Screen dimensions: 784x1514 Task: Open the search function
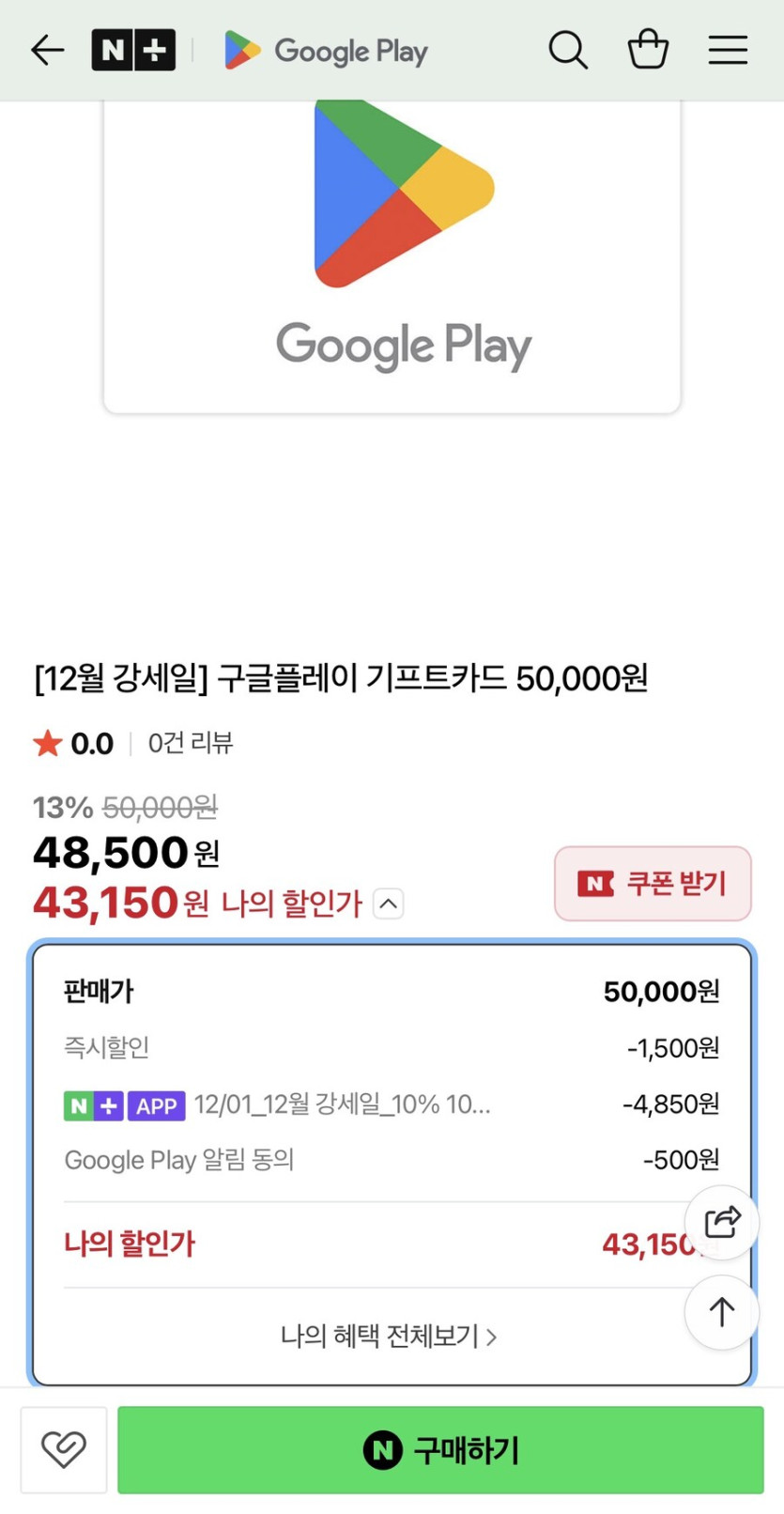568,51
